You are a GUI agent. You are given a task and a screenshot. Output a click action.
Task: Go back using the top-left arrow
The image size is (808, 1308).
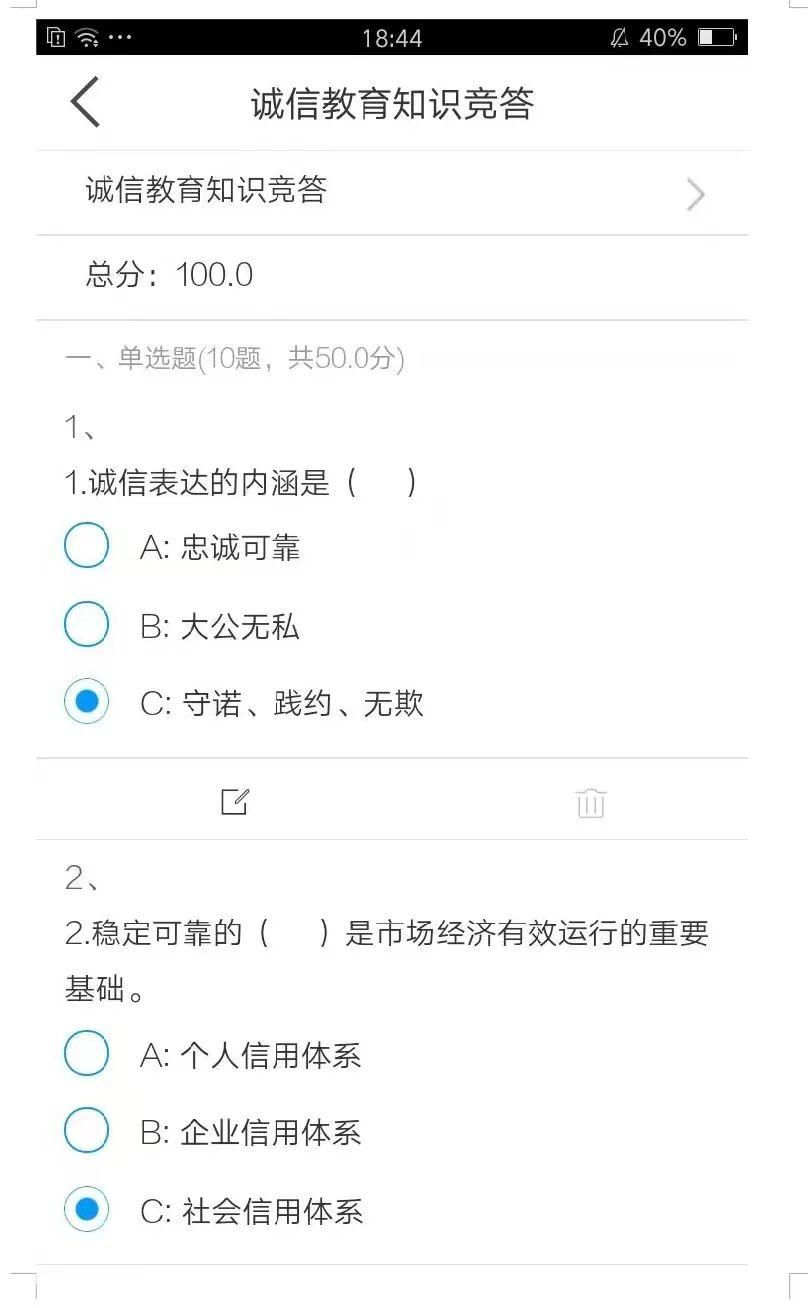86,102
